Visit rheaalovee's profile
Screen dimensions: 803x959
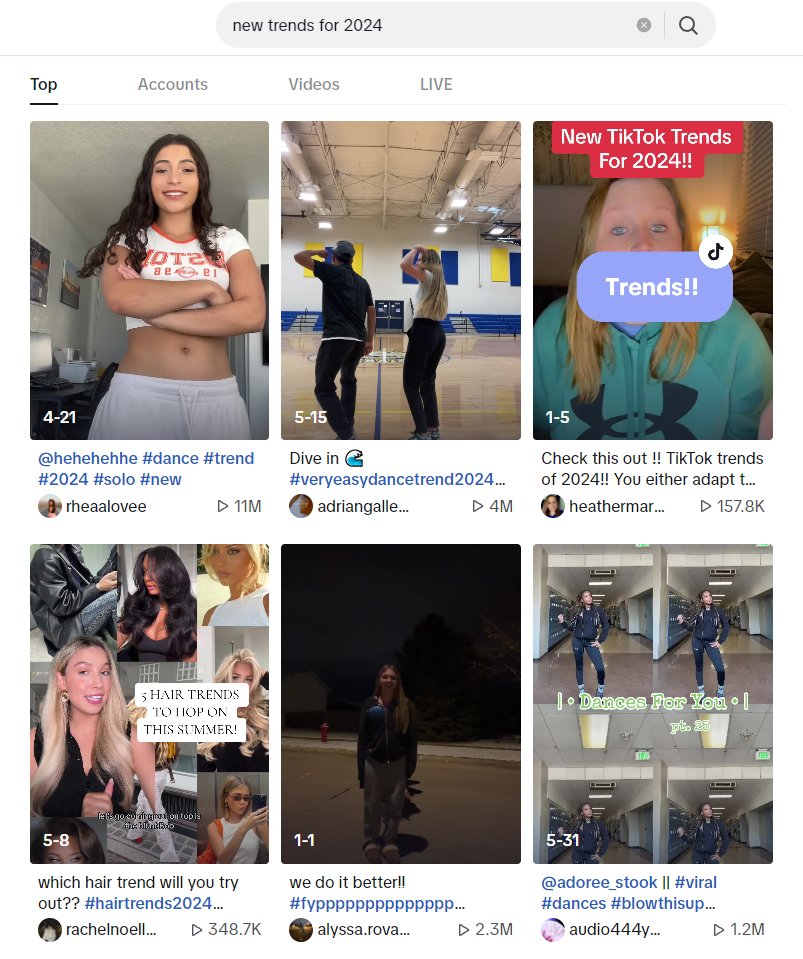(105, 507)
